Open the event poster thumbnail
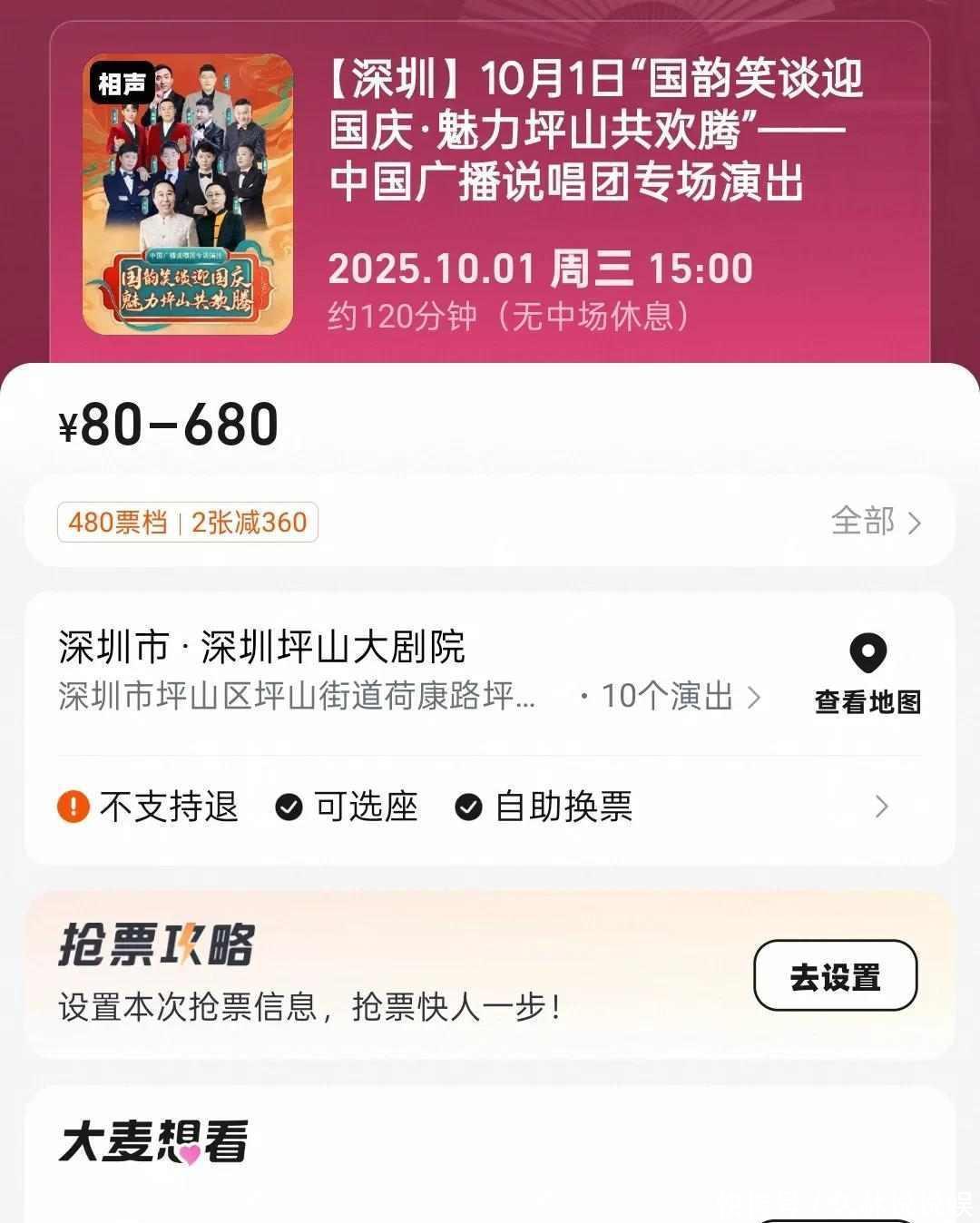980x1223 pixels. click(188, 194)
